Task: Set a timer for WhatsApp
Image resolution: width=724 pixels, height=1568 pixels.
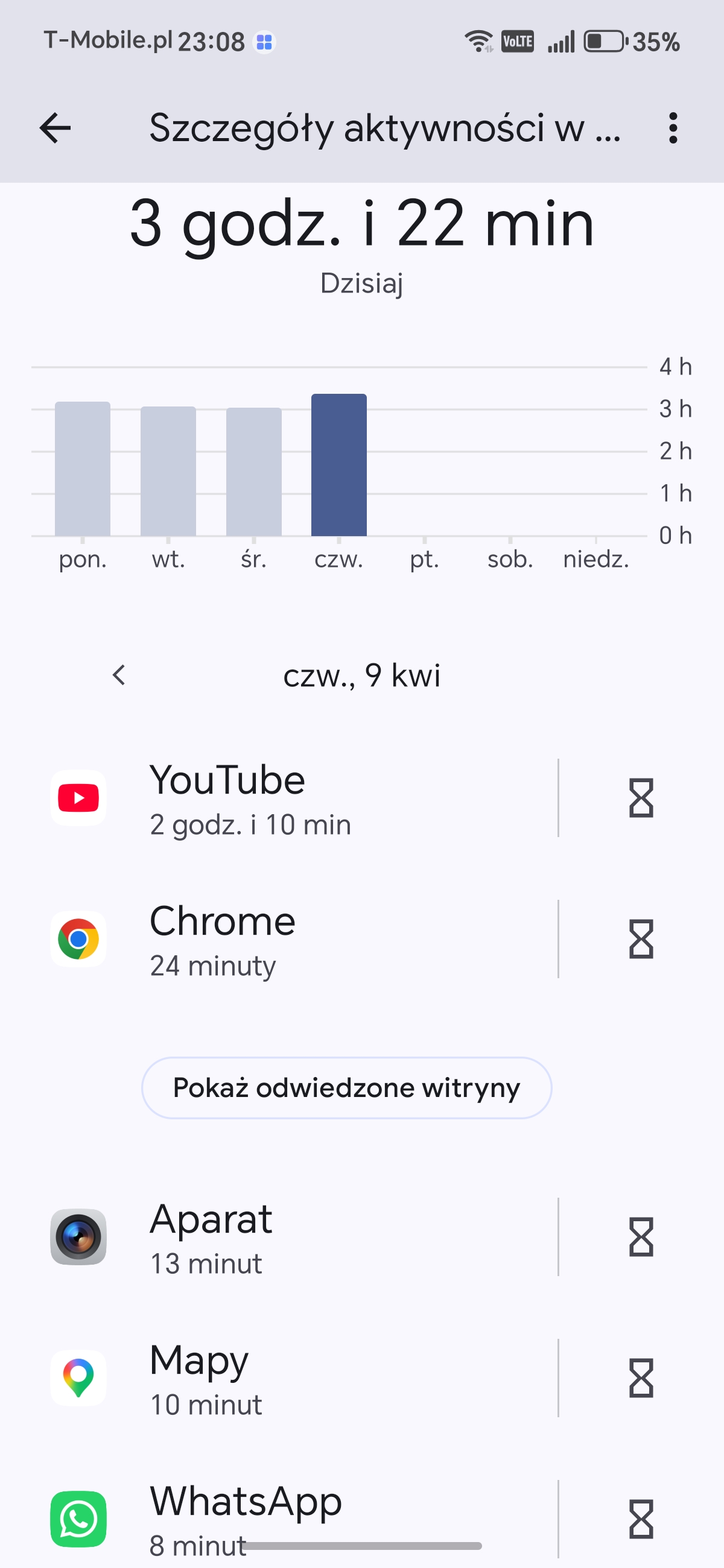Action: [x=641, y=1519]
